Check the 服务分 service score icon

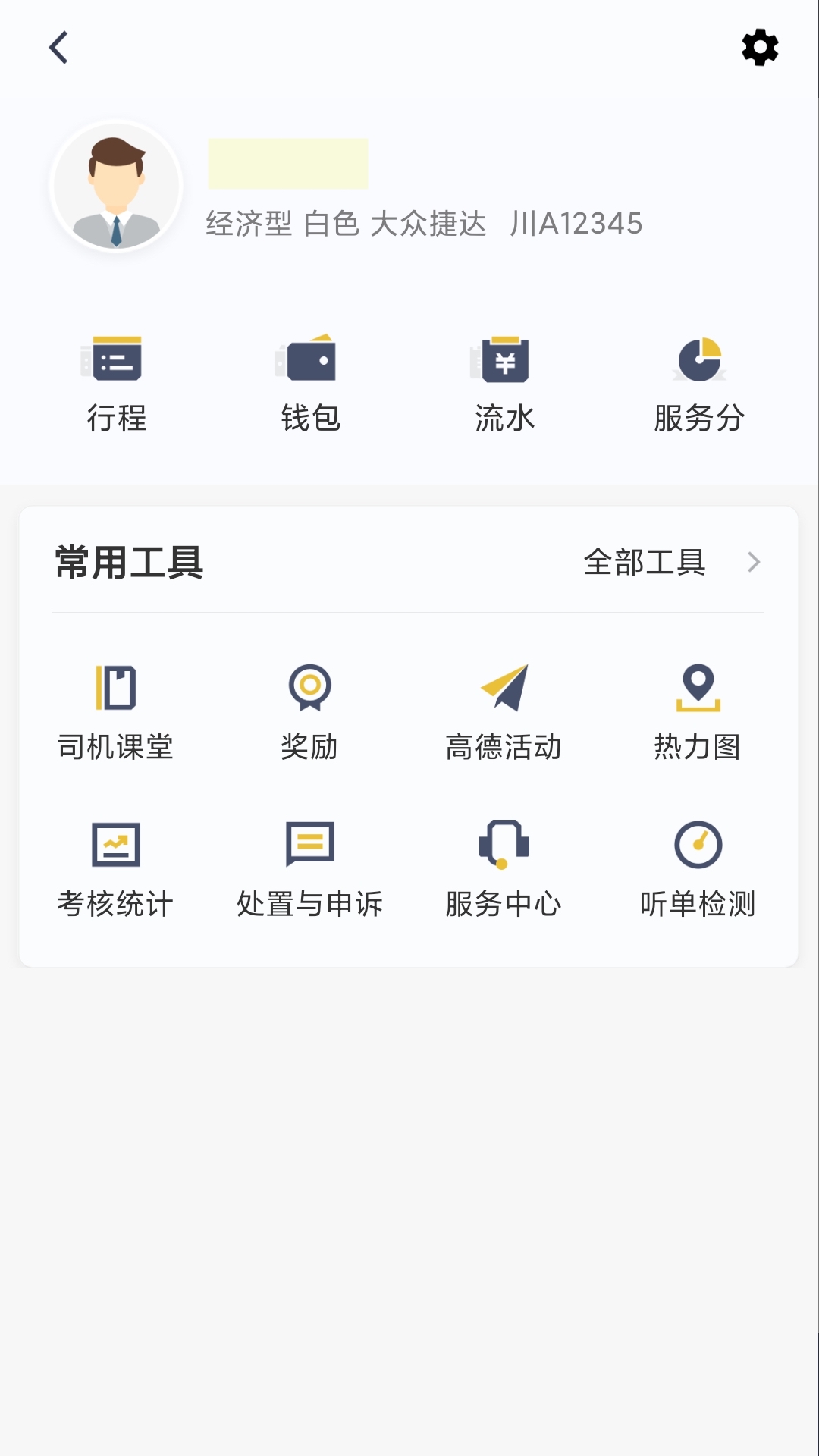point(698,379)
